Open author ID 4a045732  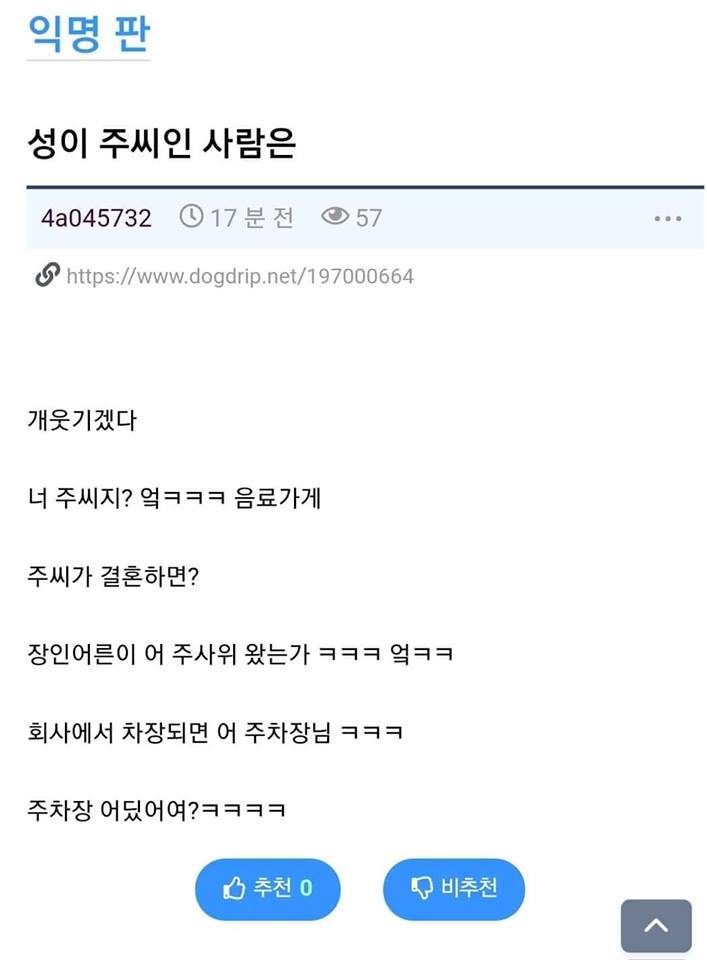click(96, 218)
